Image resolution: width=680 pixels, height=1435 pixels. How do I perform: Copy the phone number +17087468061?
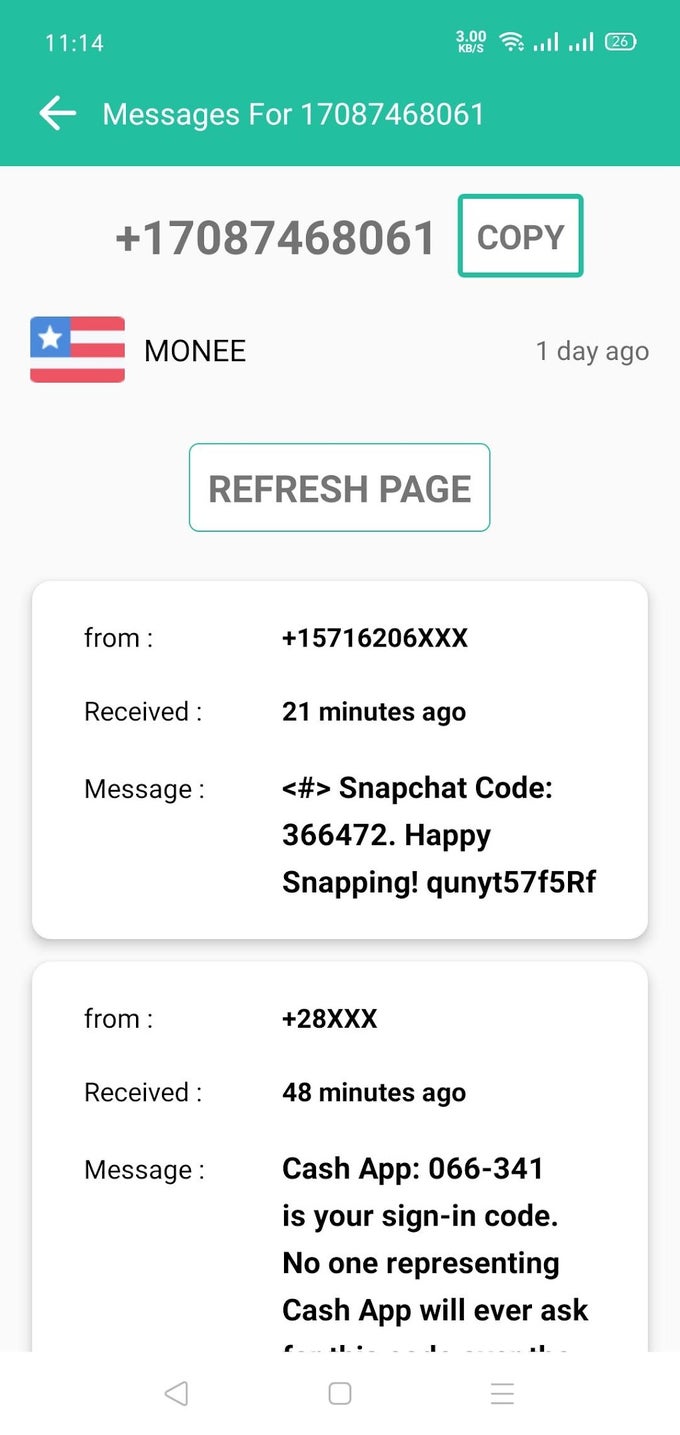(x=520, y=236)
